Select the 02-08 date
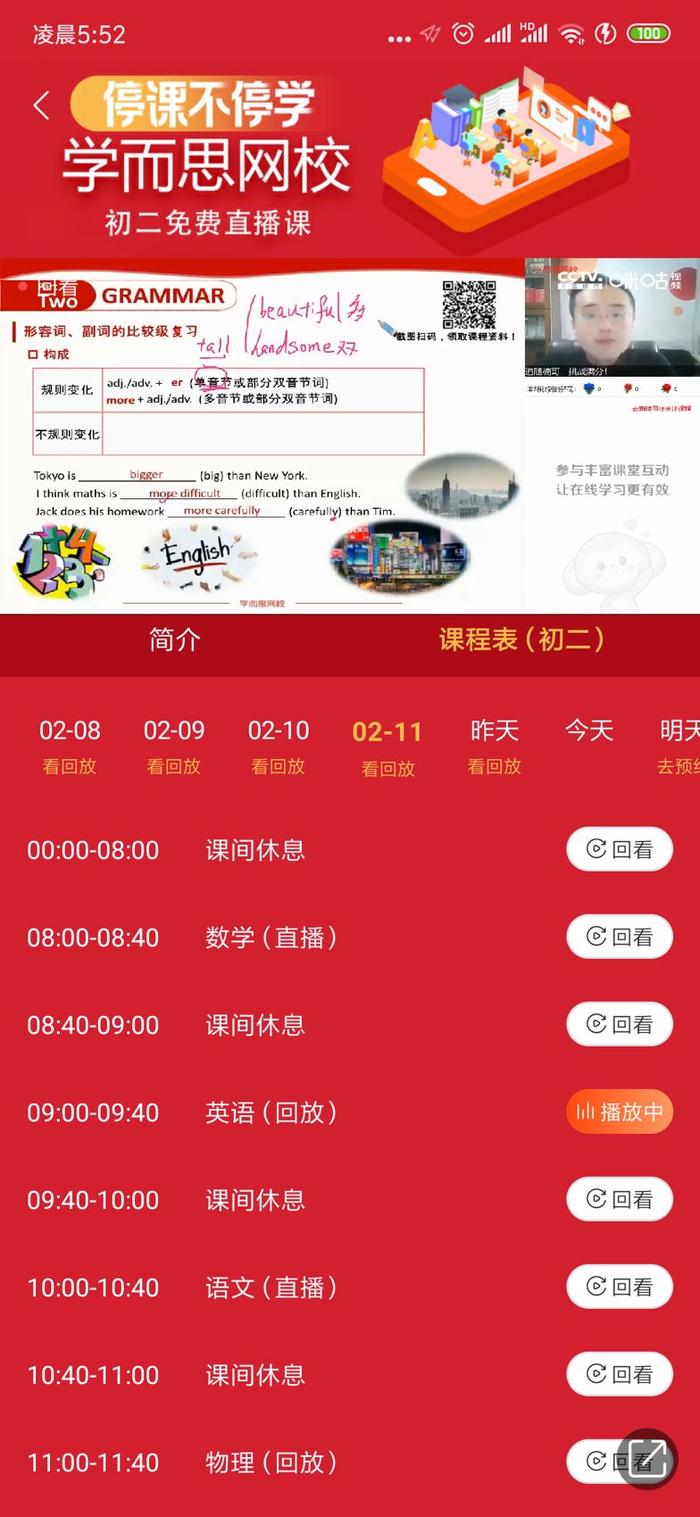Viewport: 700px width, 1517px height. coord(70,745)
